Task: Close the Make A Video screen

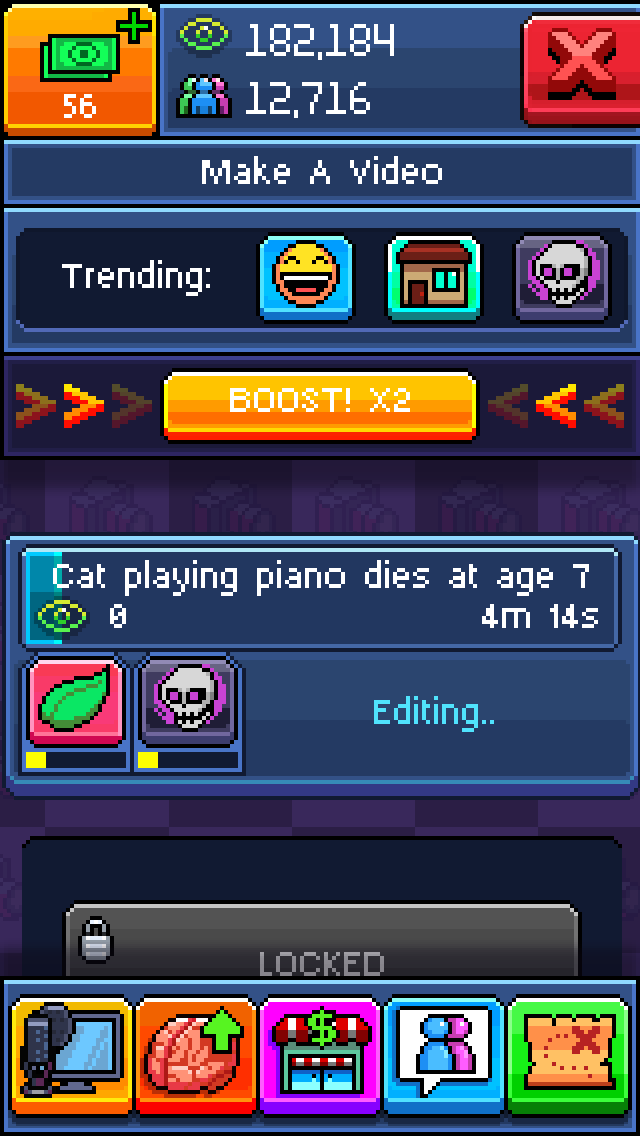Action: click(580, 68)
